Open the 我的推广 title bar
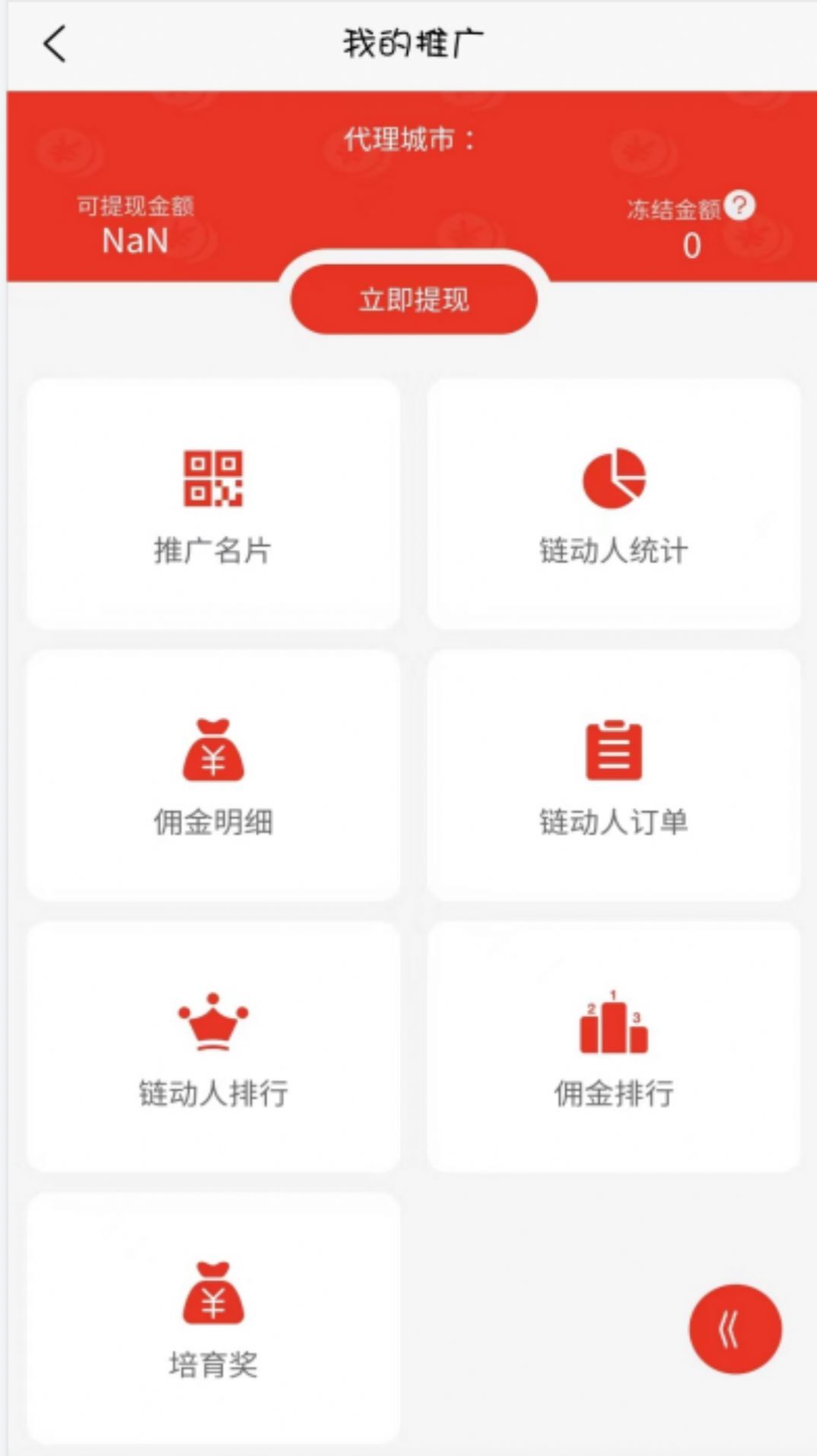 click(x=408, y=42)
